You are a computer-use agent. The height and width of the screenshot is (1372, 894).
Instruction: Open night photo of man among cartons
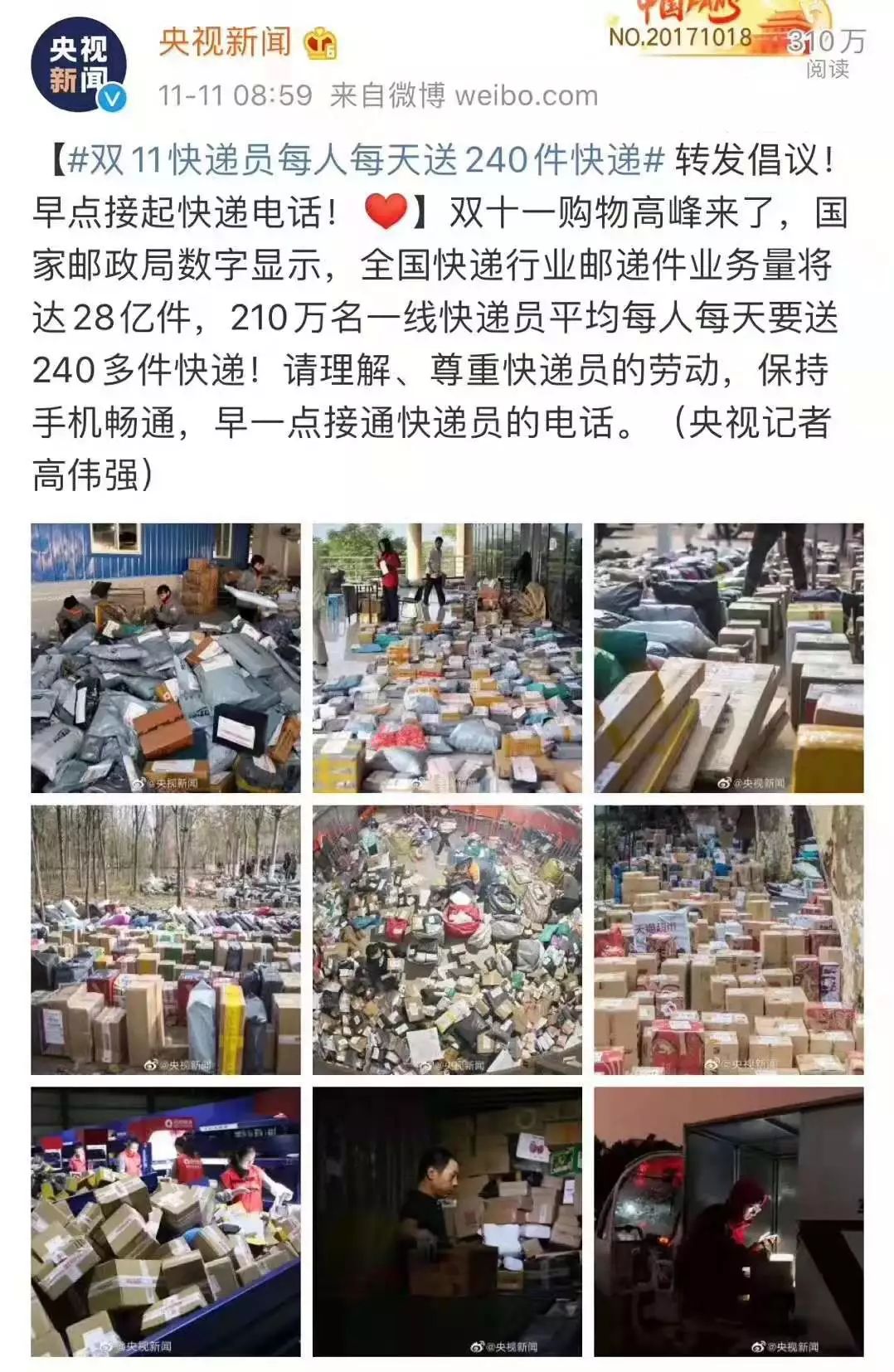(x=447, y=1222)
